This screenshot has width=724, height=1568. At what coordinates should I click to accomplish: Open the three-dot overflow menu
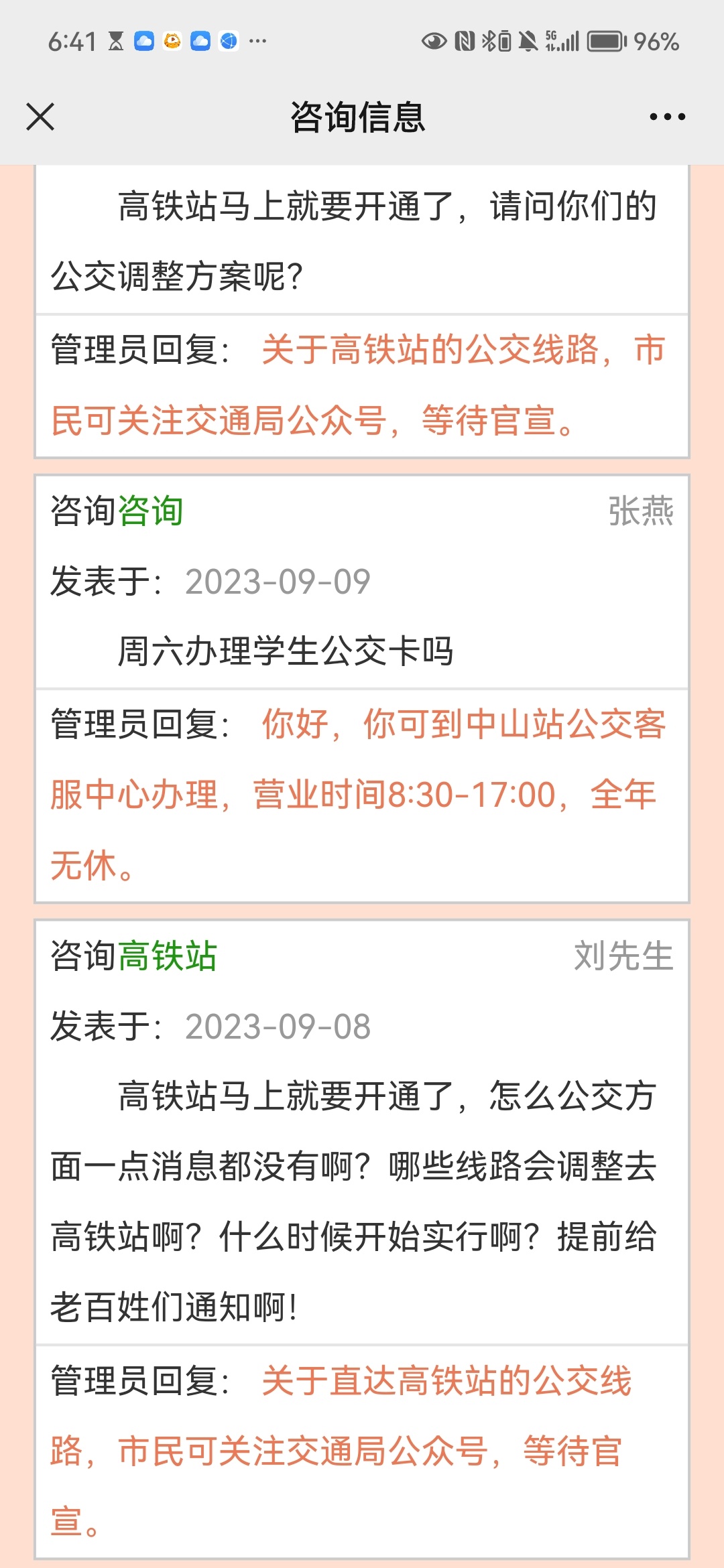tap(667, 117)
